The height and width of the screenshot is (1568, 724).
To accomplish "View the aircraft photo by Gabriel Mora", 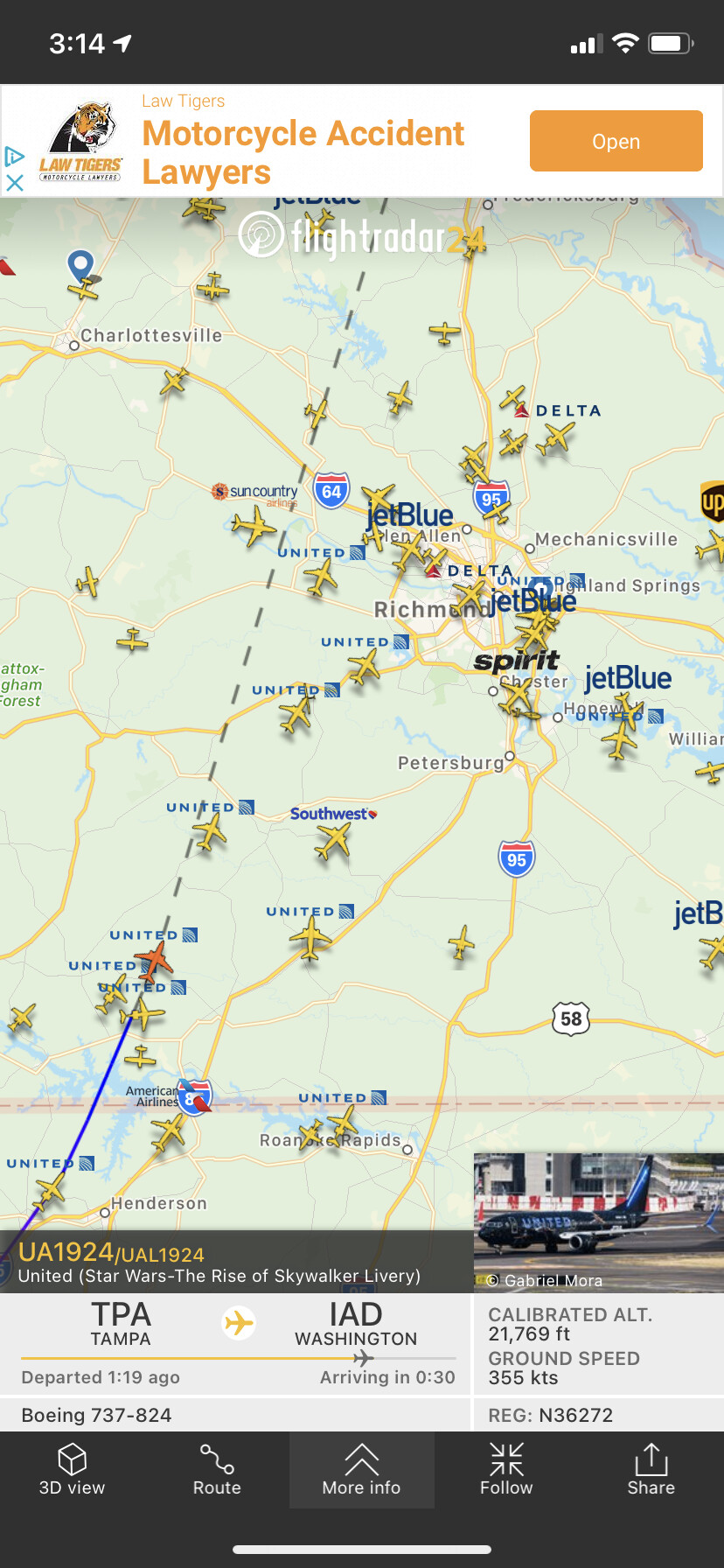I will pos(598,1221).
